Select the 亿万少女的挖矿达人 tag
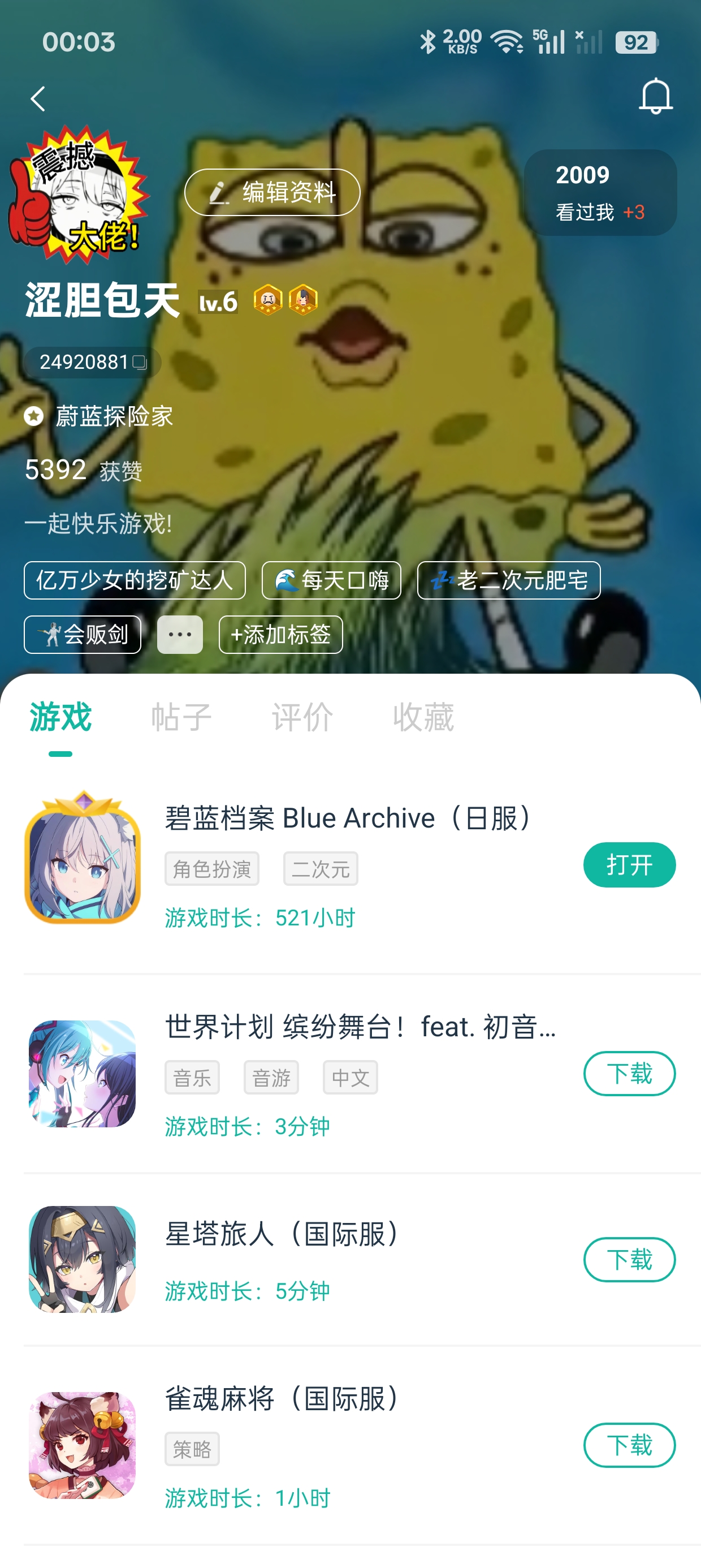 pos(135,580)
